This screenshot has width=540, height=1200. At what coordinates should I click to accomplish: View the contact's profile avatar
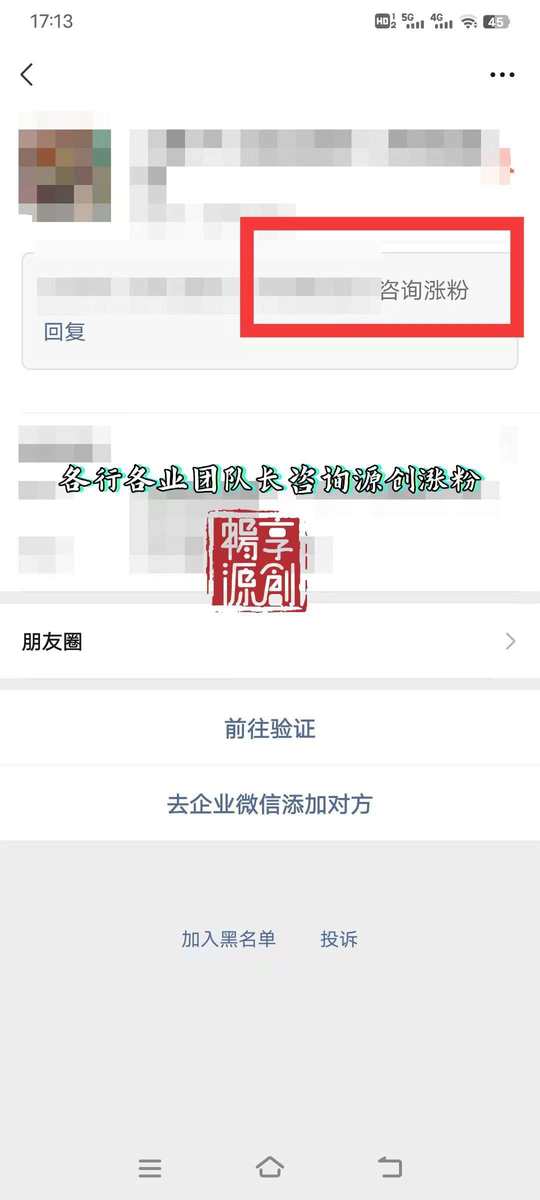point(65,175)
